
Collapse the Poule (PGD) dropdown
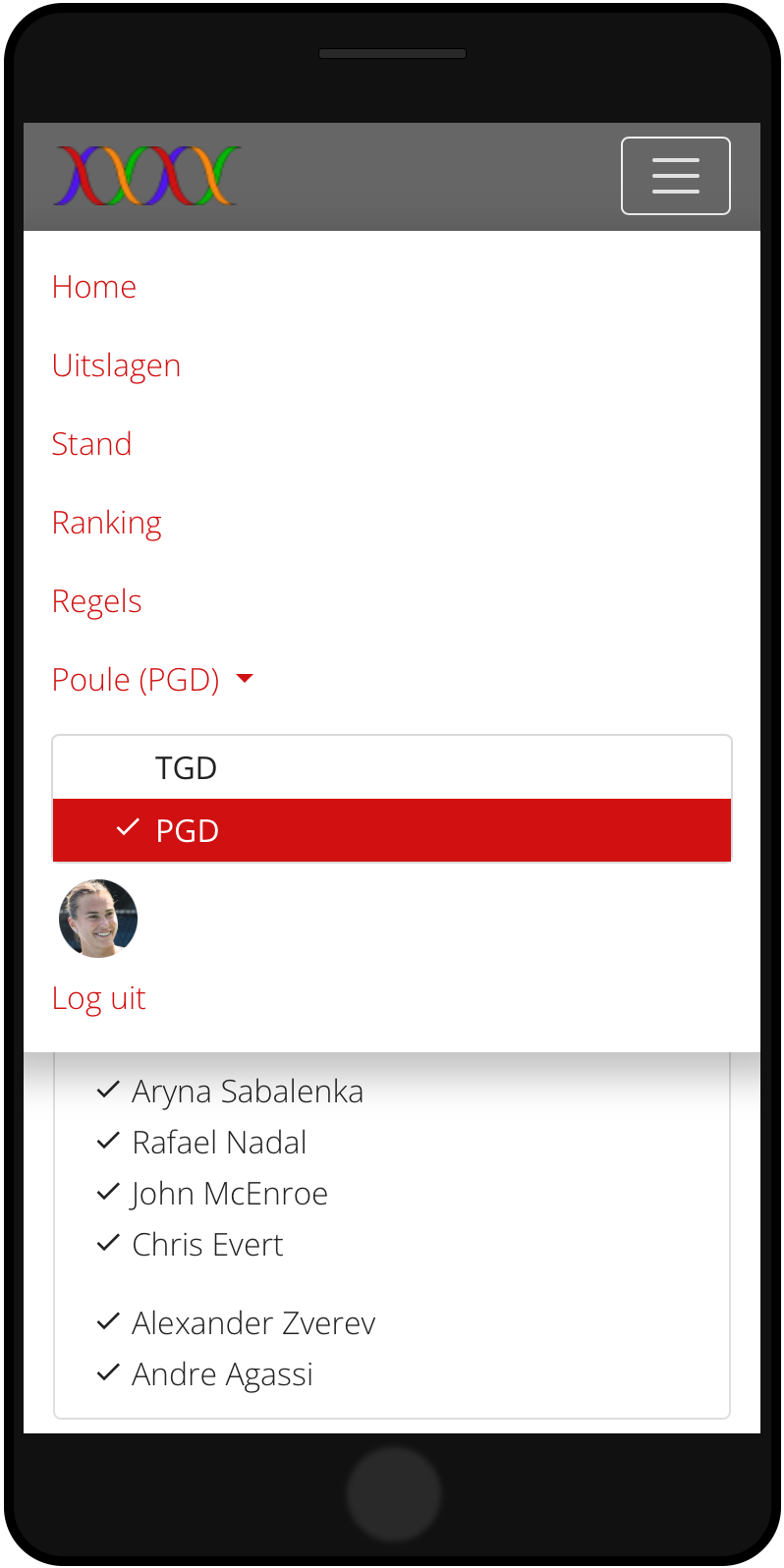tap(152, 680)
